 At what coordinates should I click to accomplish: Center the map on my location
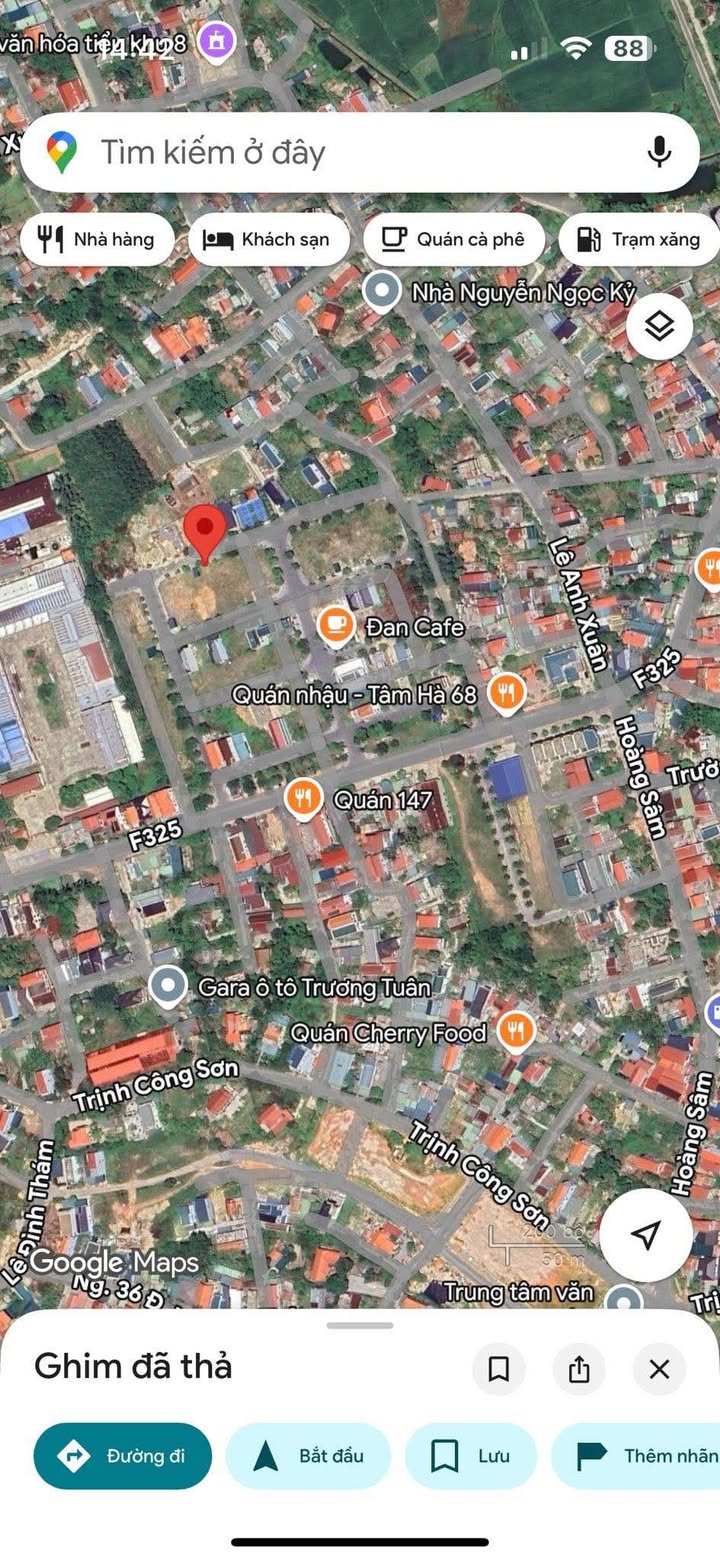[646, 1235]
